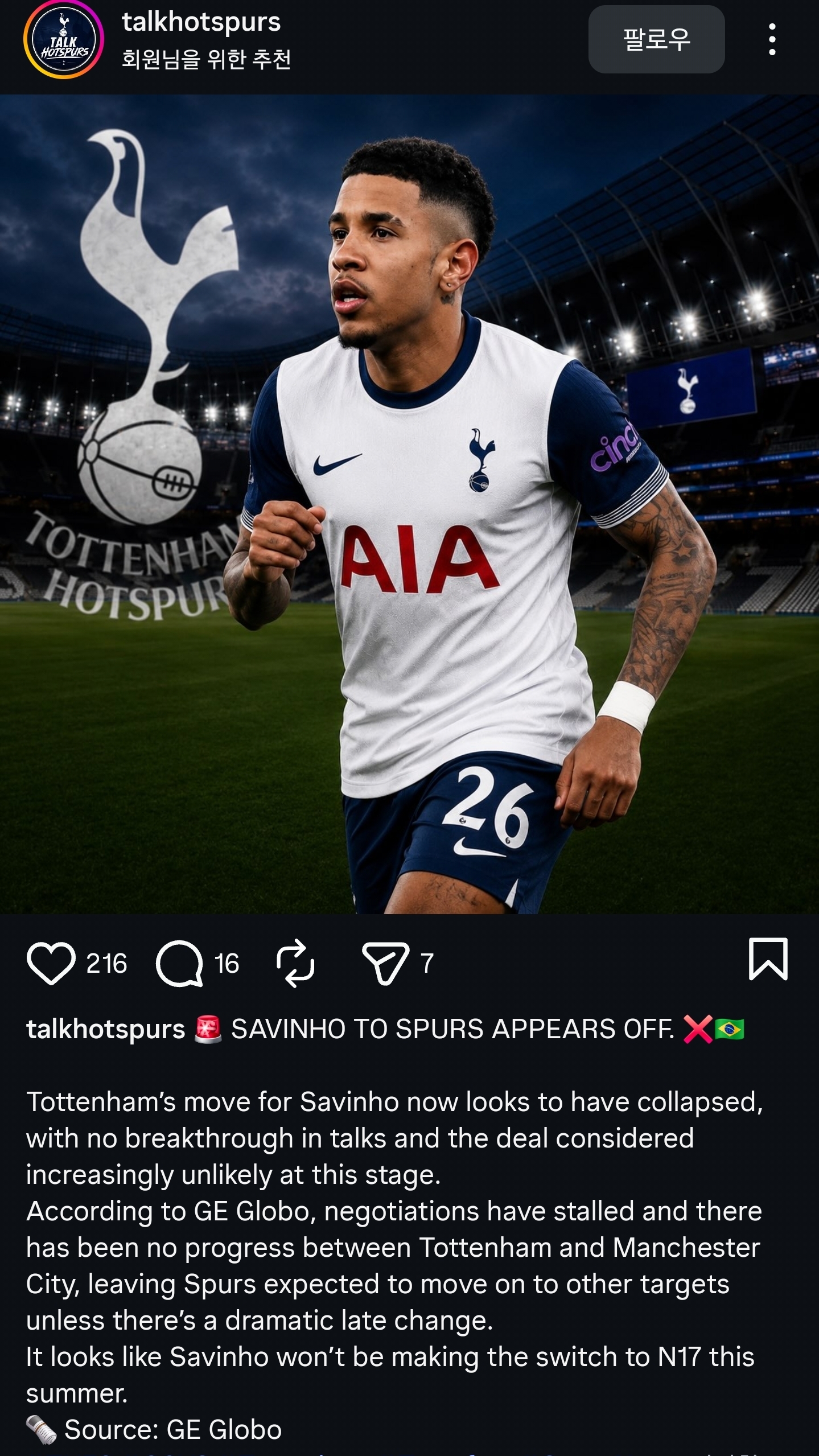
Task: Open the post's three-dot overflow menu
Action: [772, 39]
